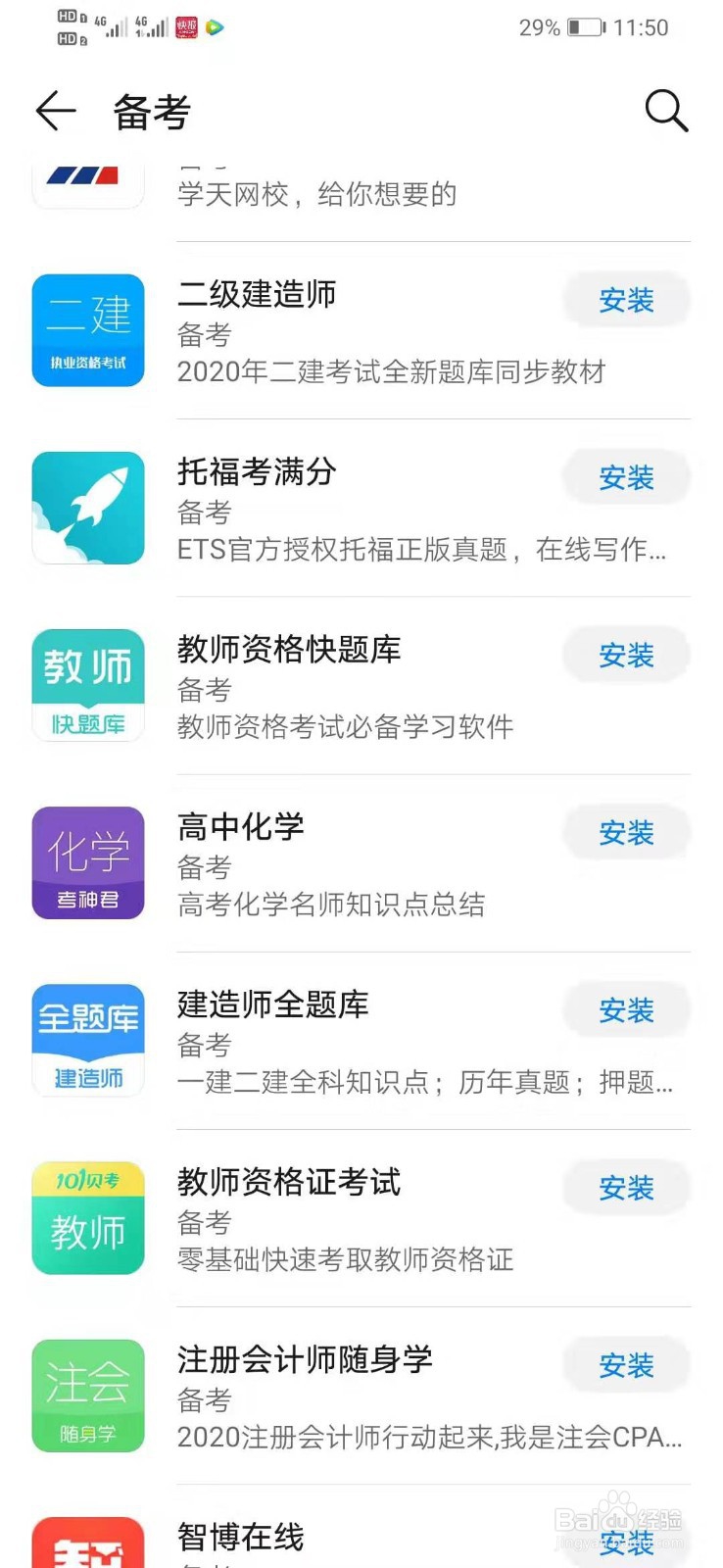This screenshot has height=1568, width=723.
Task: Select the 教师资格快题库 app icon
Action: tap(88, 685)
